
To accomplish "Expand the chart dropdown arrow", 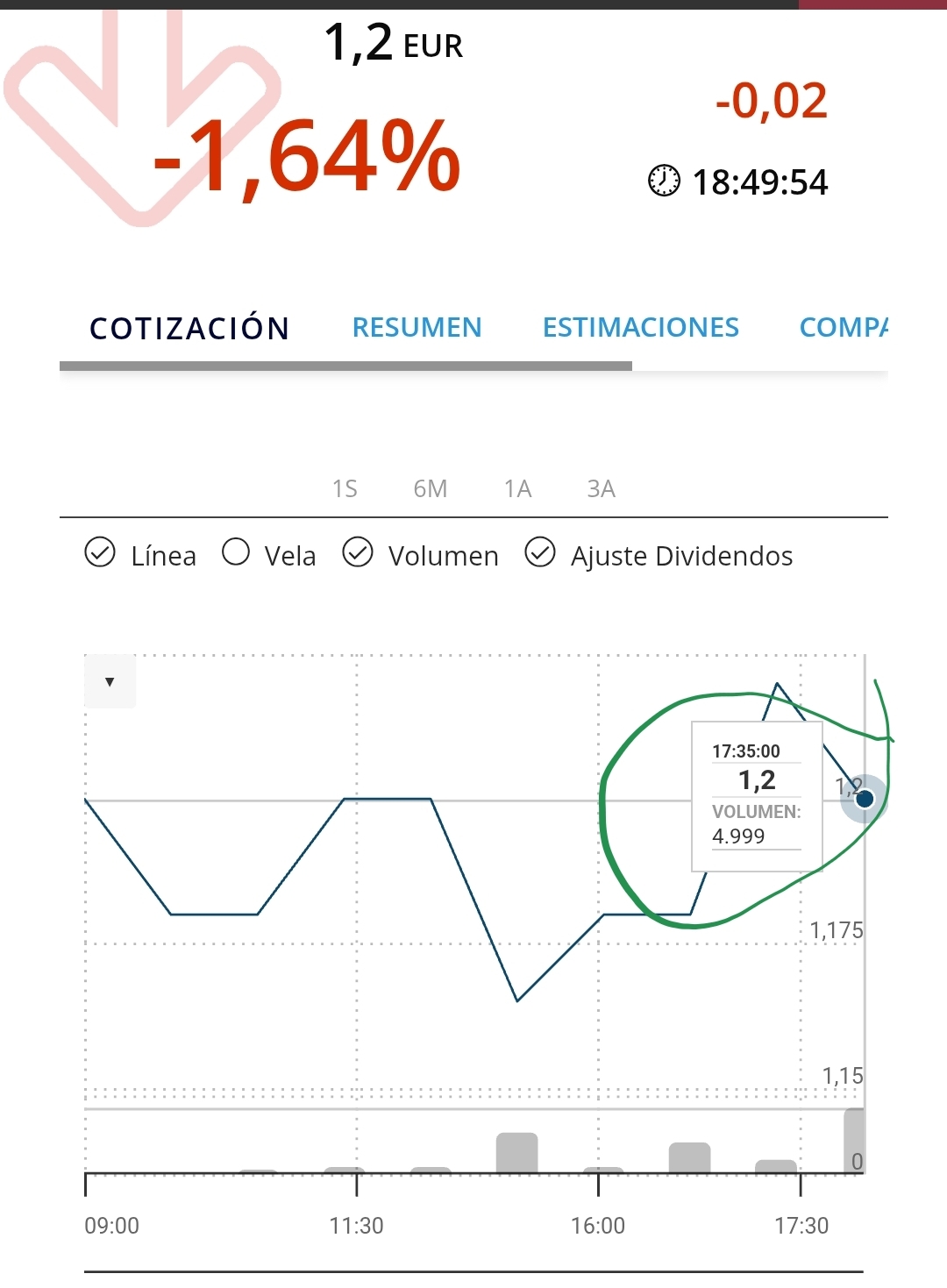I will coord(110,681).
